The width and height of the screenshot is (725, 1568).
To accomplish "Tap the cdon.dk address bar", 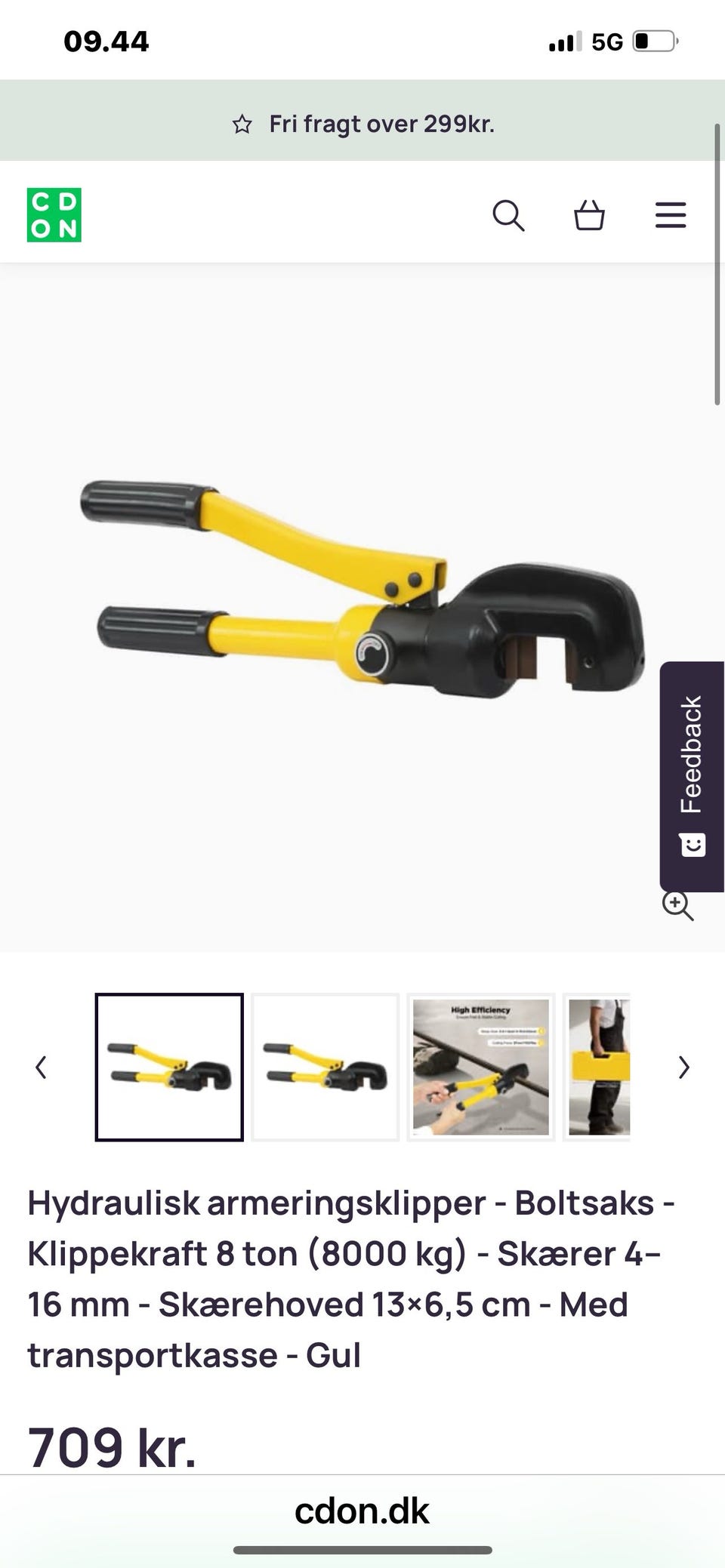I will (362, 1511).
